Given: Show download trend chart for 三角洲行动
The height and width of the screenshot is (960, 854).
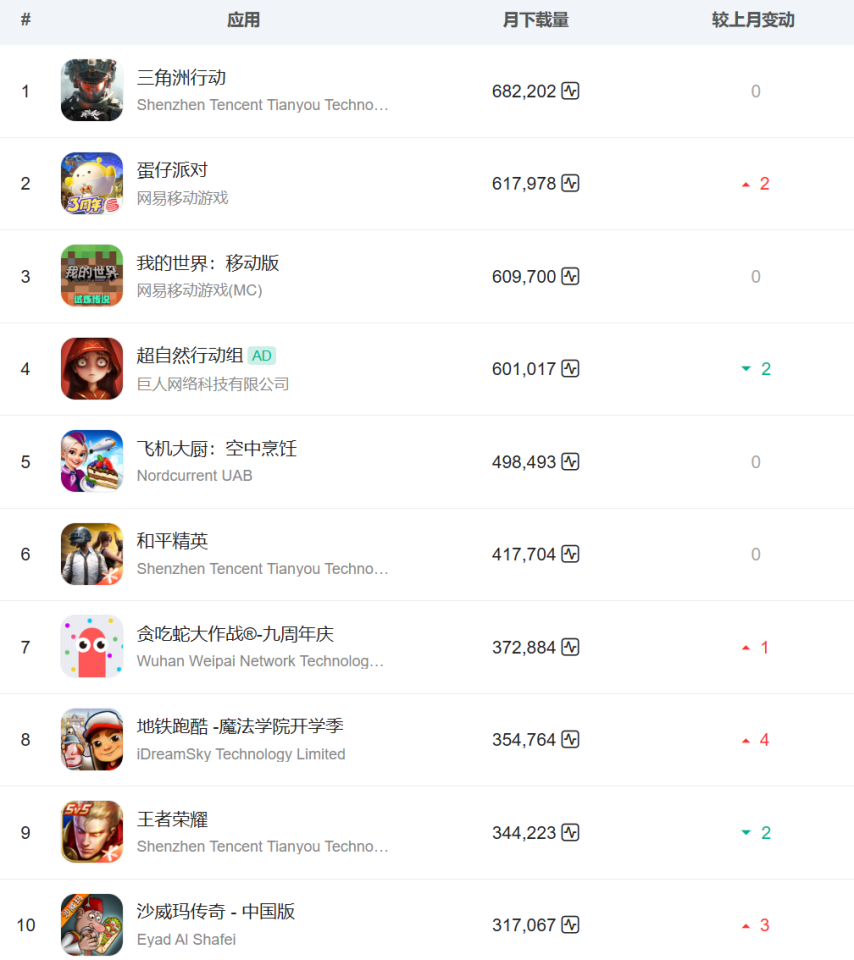Looking at the screenshot, I should [x=570, y=91].
